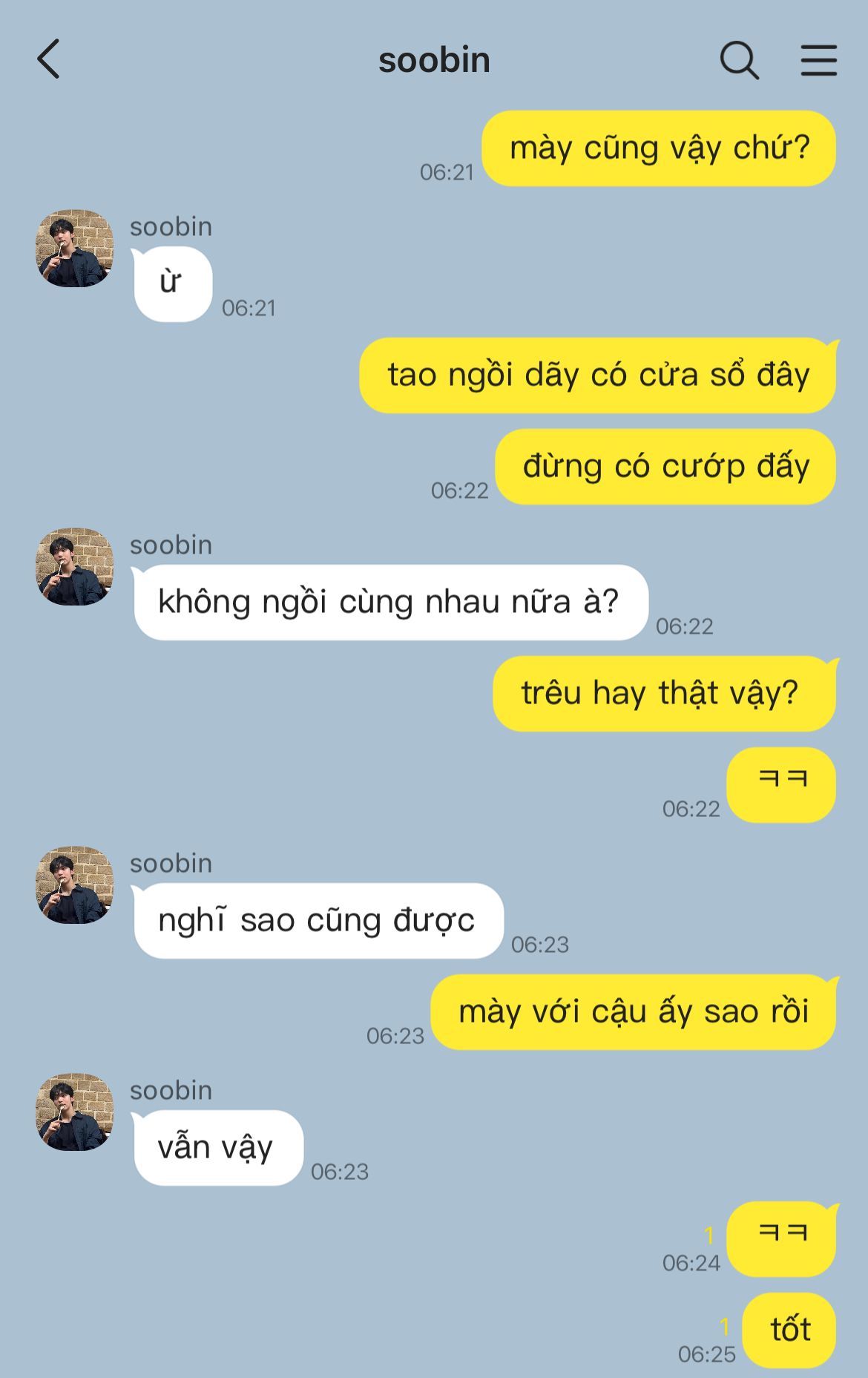Search within this conversation
The height and width of the screenshot is (1378, 868).
pyautogui.click(x=739, y=59)
